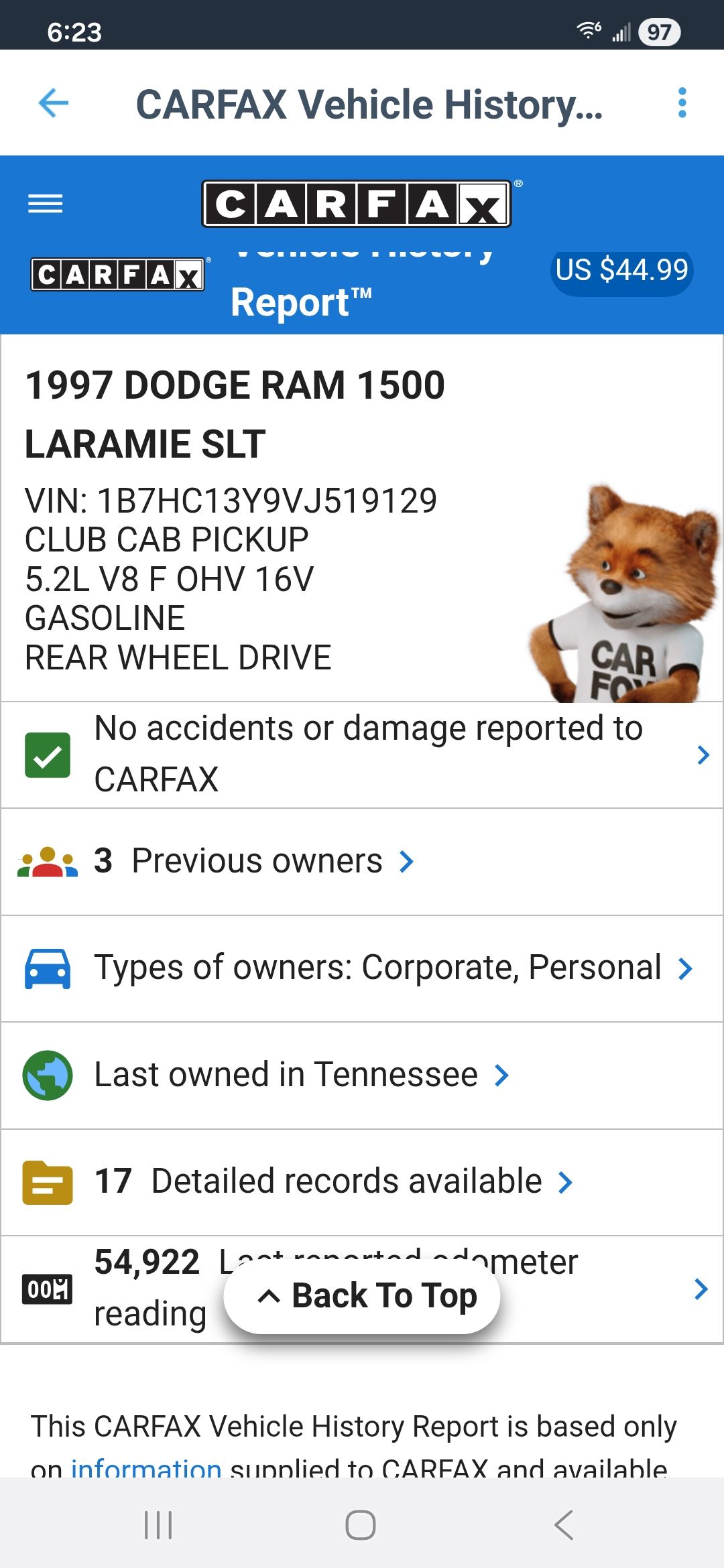This screenshot has width=724, height=1568.
Task: Go back using the top-left arrow
Action: coord(54,103)
